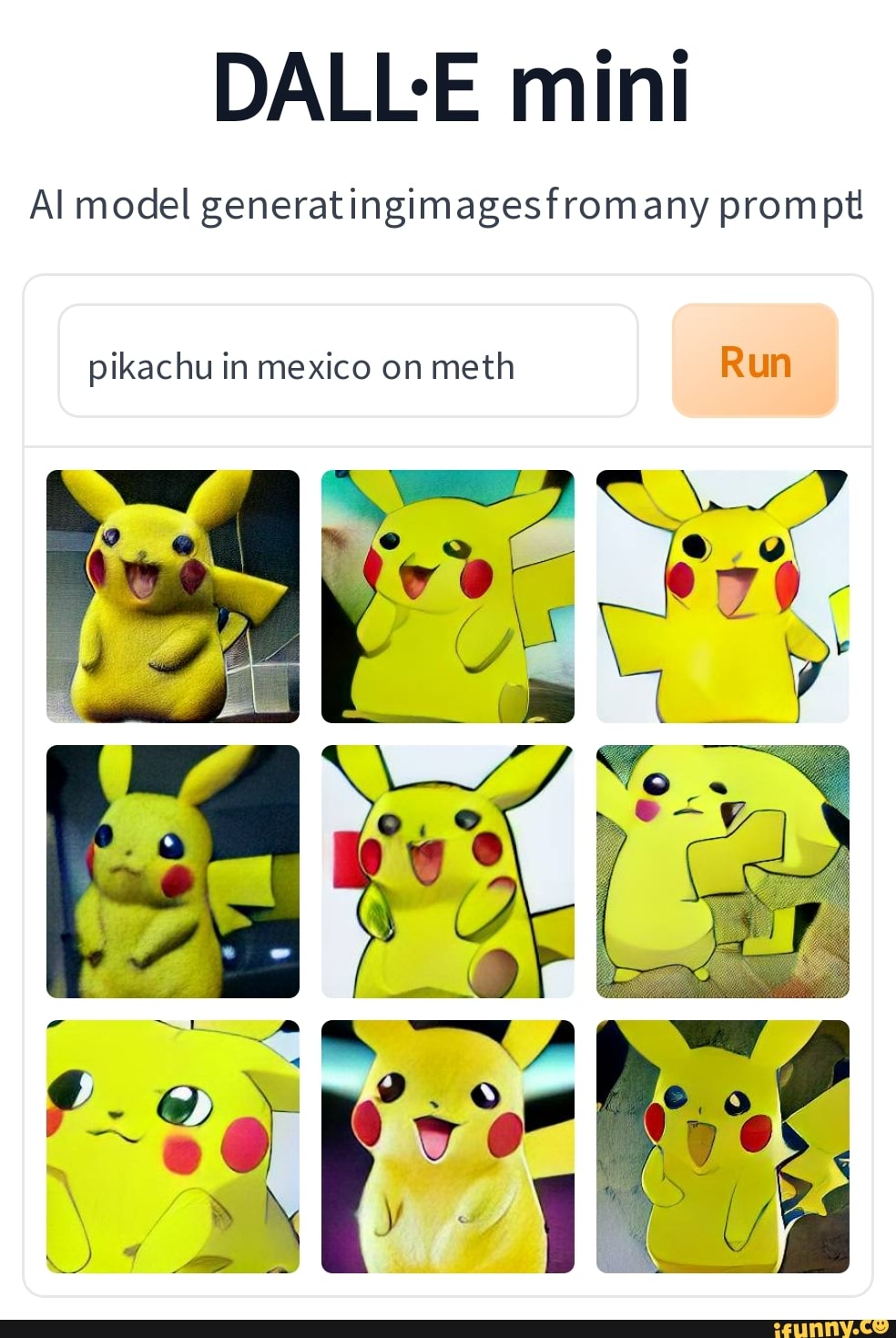
Task: Open the bottom-center smiling Pikachu image
Action: coord(448,1146)
